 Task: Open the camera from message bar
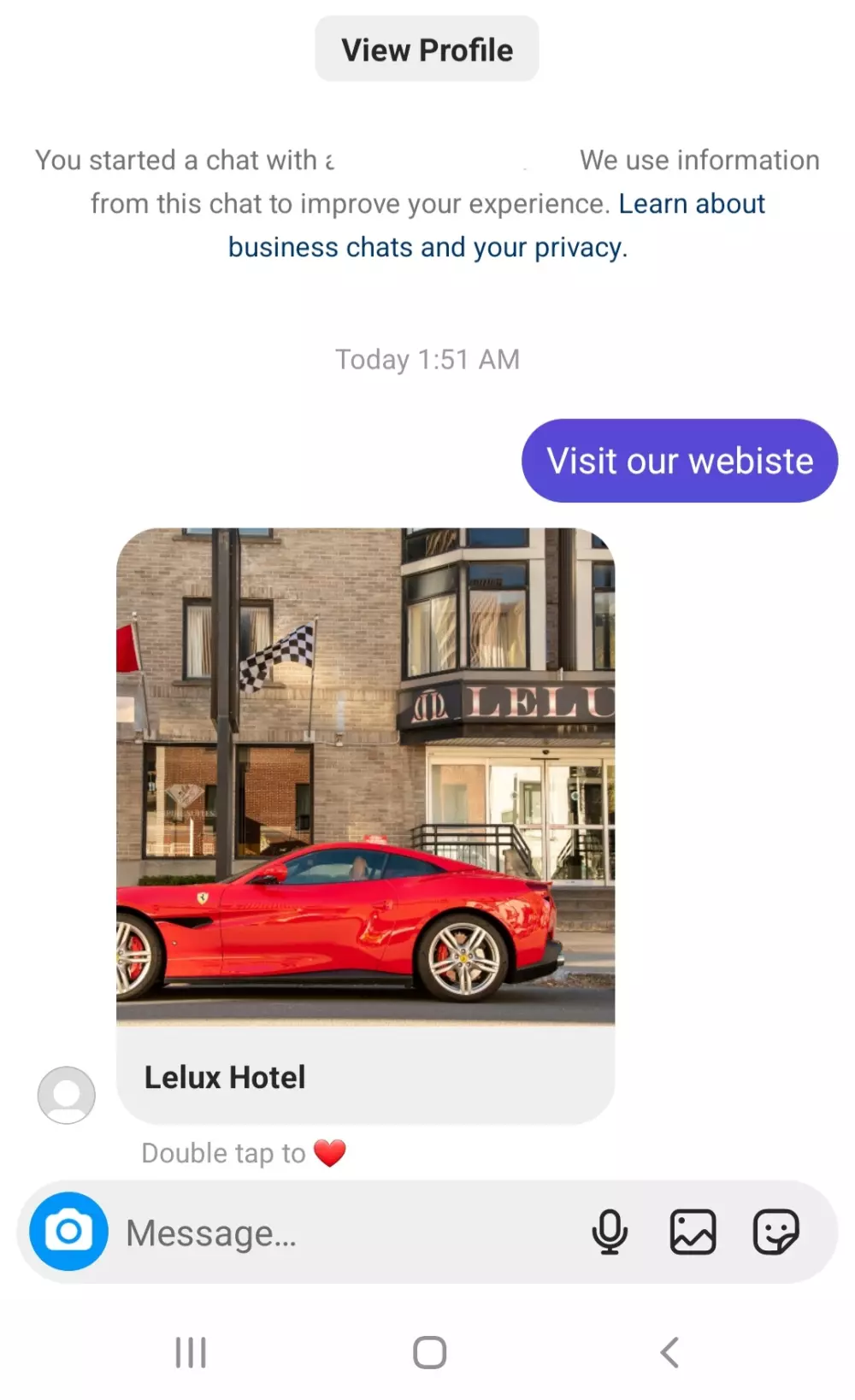tap(68, 1232)
